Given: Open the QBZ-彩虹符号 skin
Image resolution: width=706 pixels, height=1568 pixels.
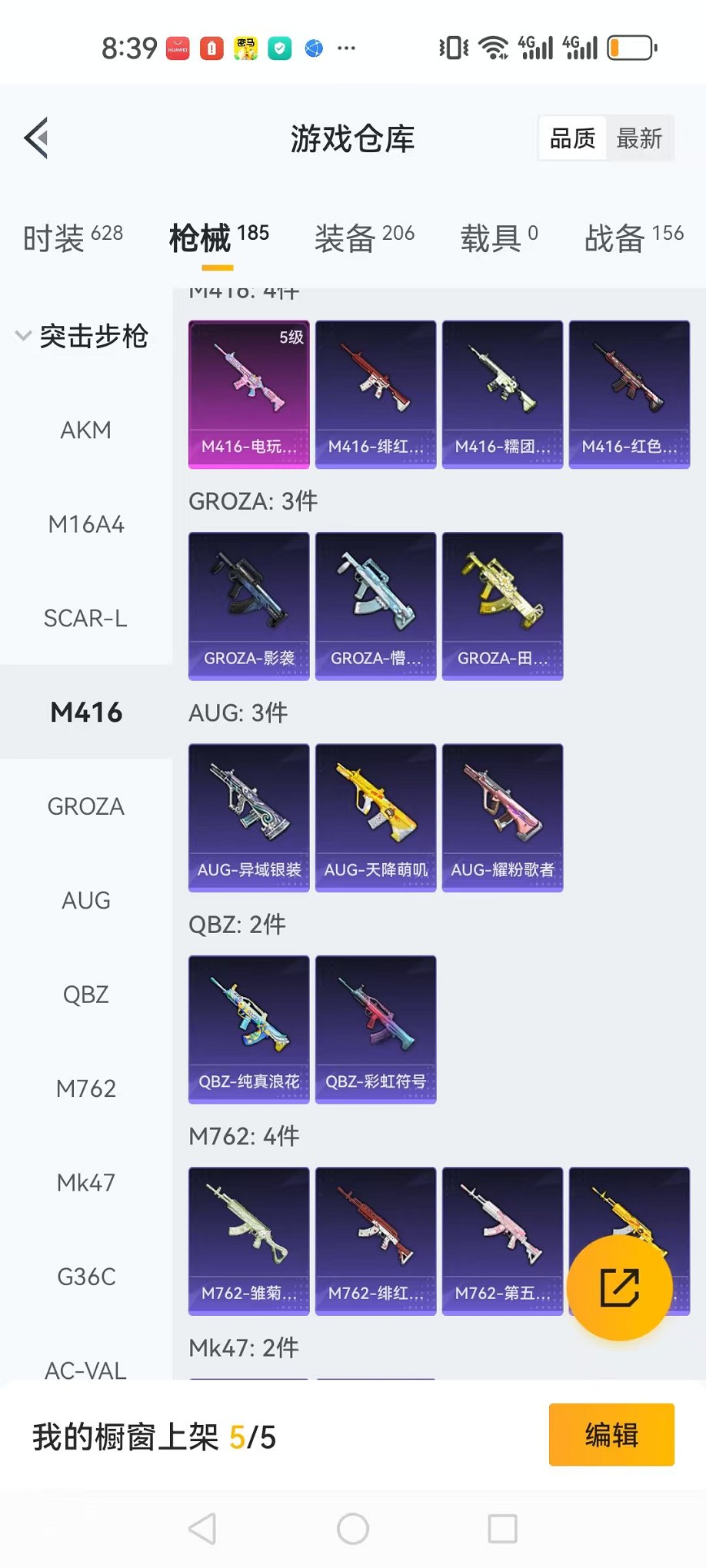Looking at the screenshot, I should coord(375,1029).
